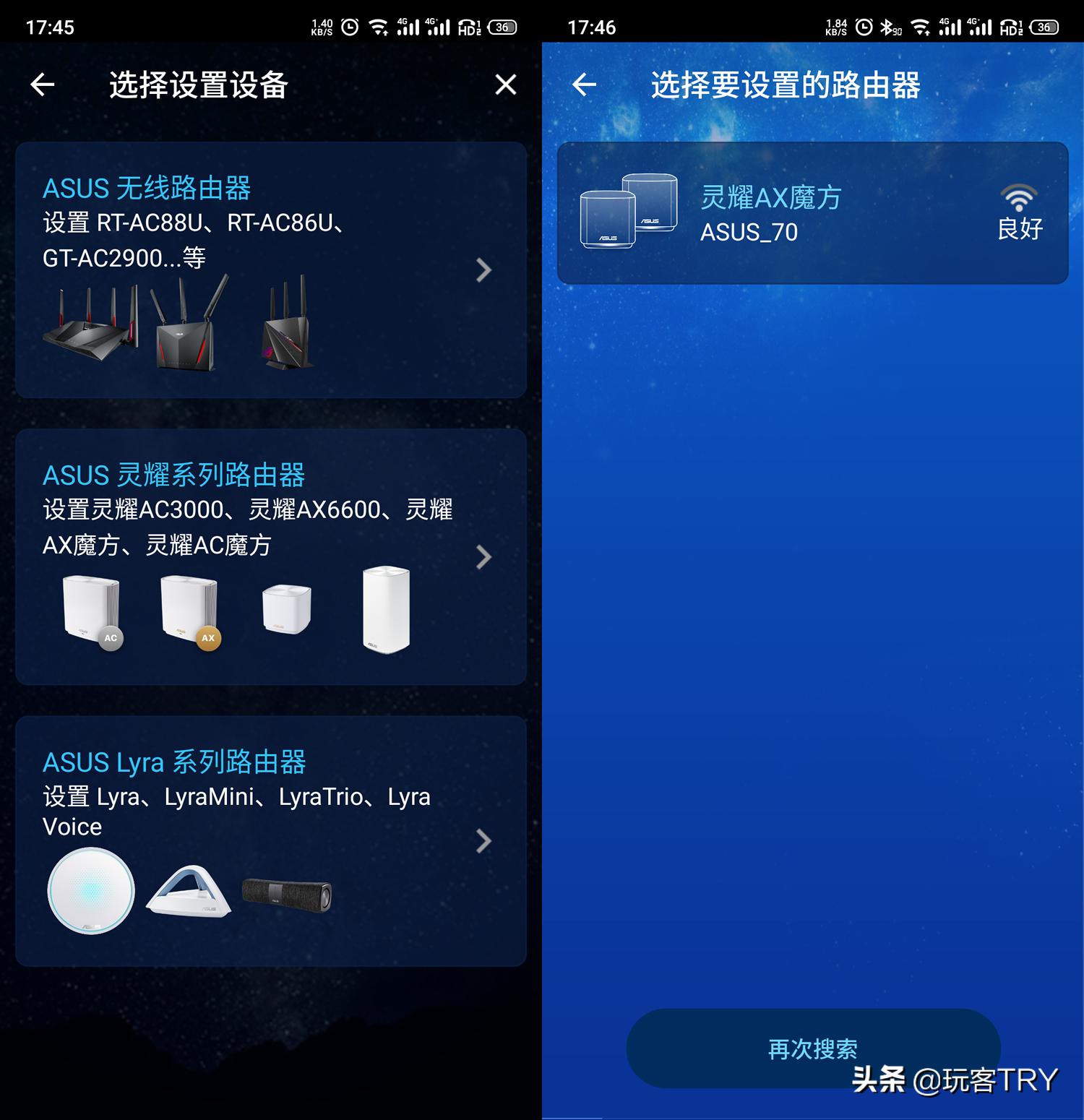Select the AC badge on 灵耀 router image
This screenshot has height=1120, width=1084.
pos(110,638)
